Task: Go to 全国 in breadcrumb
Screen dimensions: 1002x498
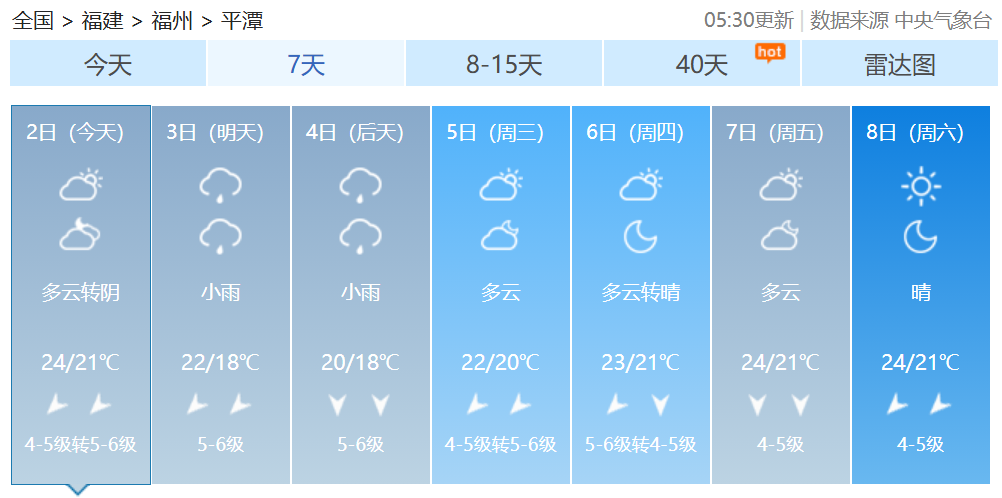Action: pyautogui.click(x=32, y=20)
